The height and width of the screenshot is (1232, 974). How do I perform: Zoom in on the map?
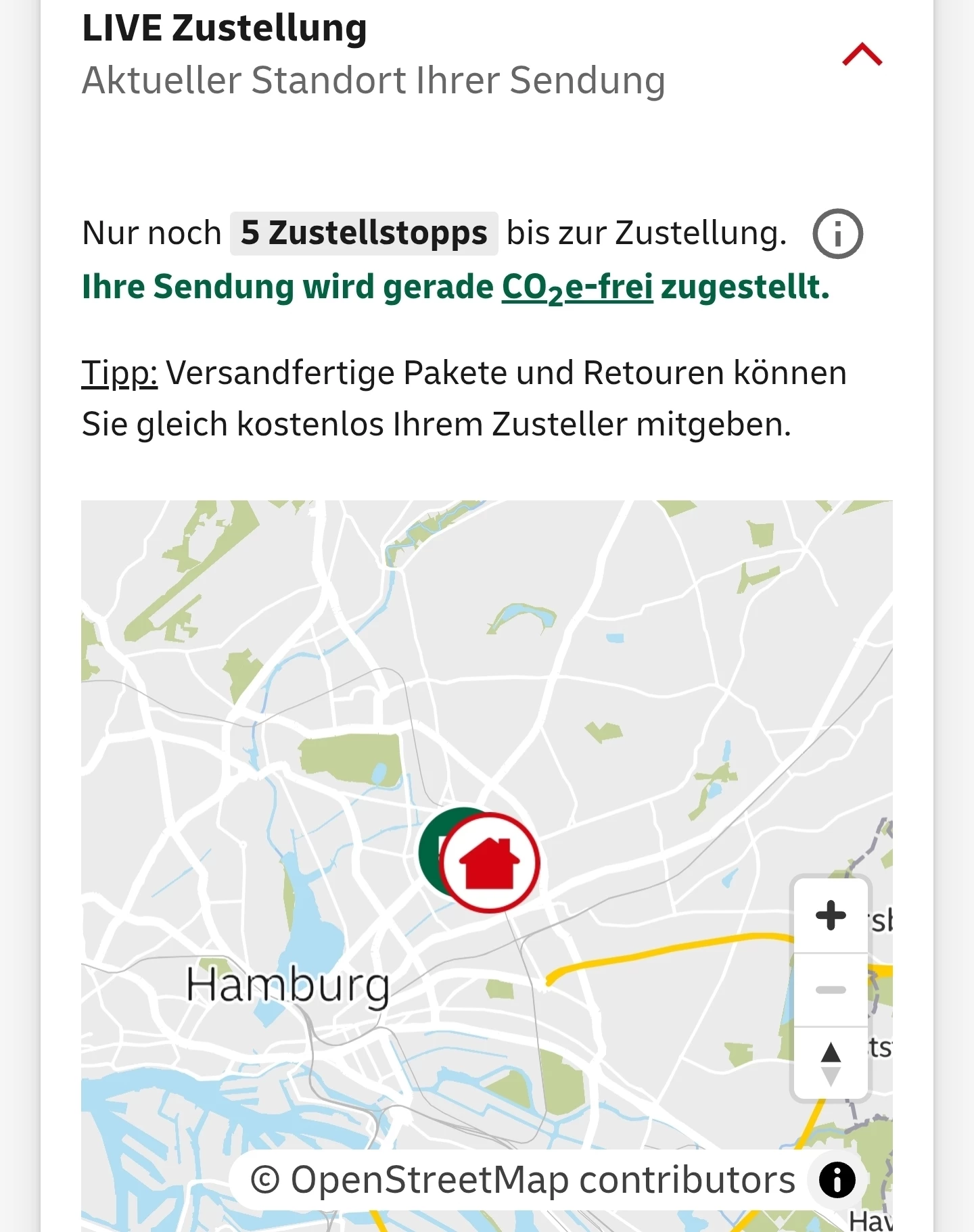click(x=831, y=916)
